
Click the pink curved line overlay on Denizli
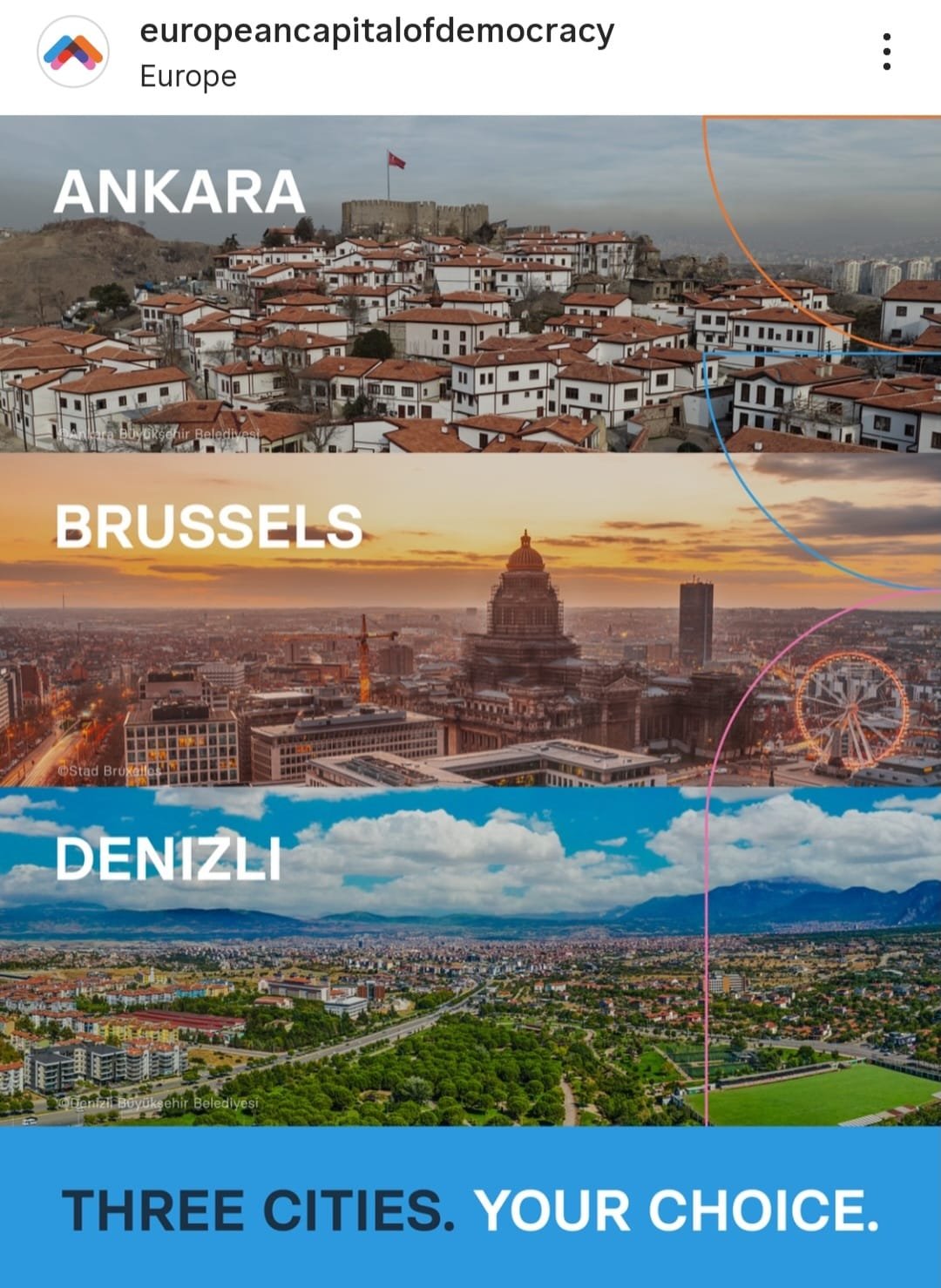[706, 959]
